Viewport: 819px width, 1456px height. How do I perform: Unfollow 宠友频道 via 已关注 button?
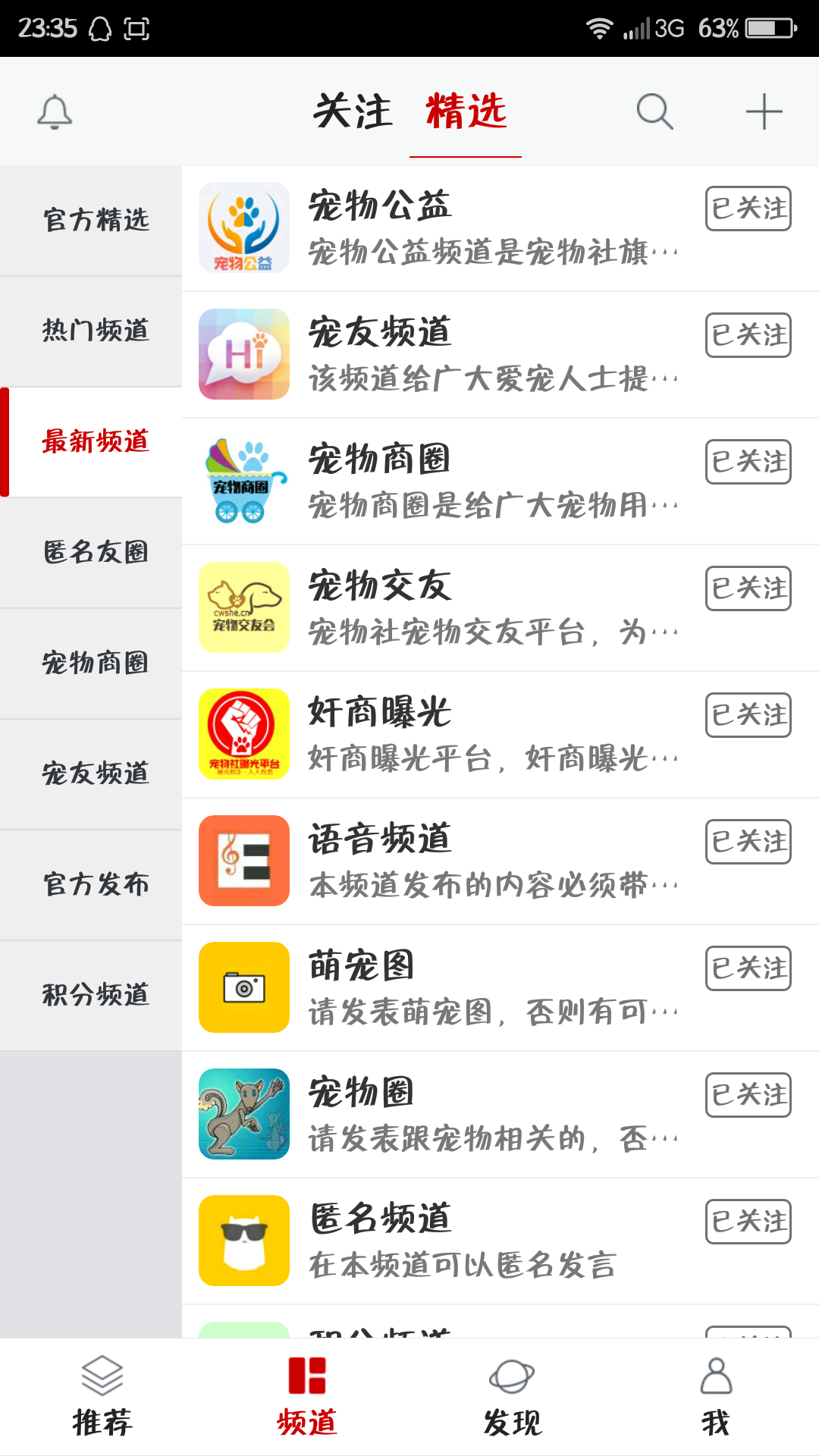point(748,335)
